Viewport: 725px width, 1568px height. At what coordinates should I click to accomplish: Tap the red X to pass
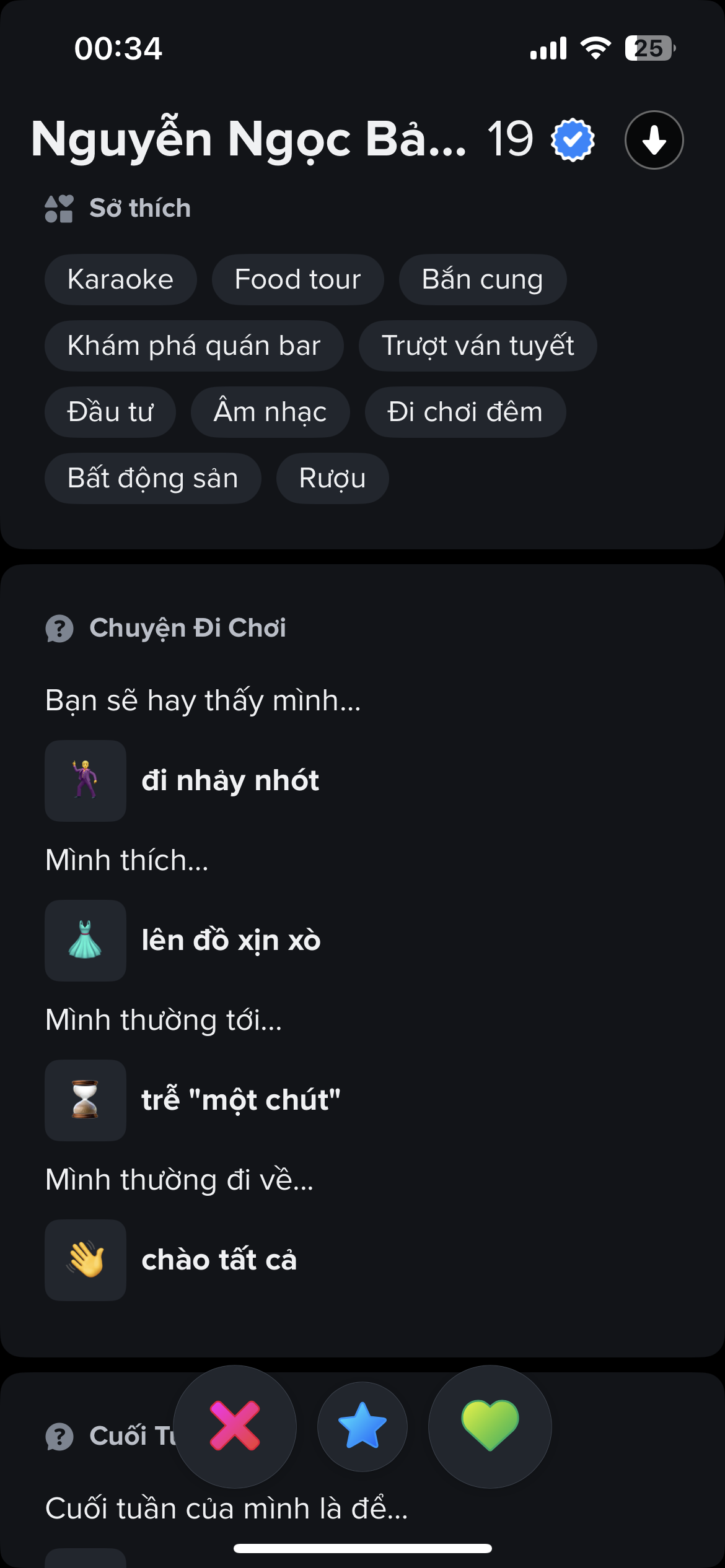[235, 1426]
